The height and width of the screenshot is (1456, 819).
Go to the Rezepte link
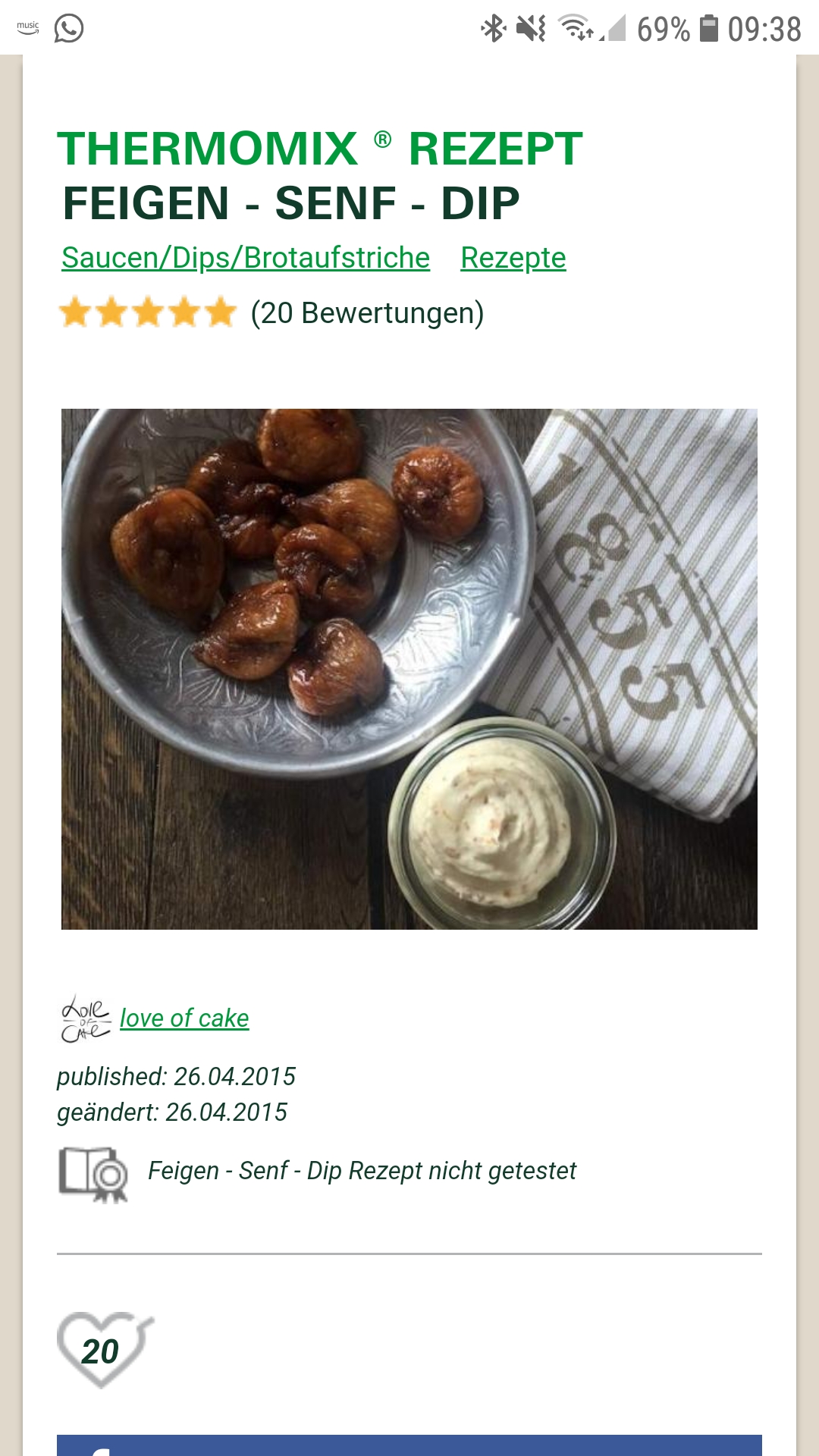pos(513,258)
